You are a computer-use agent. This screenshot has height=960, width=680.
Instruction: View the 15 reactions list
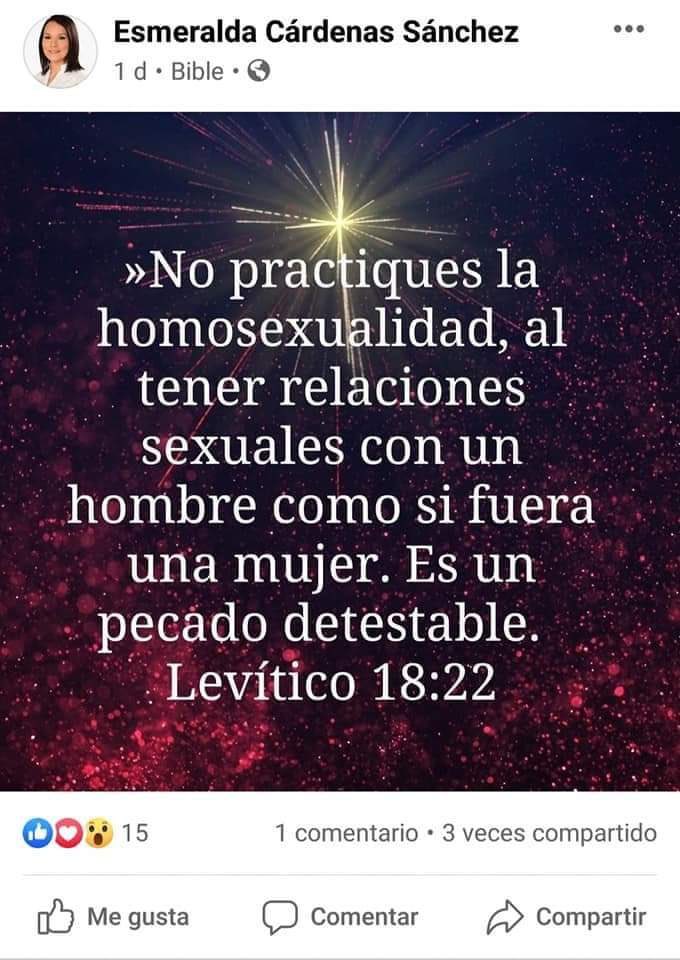[x=87, y=832]
